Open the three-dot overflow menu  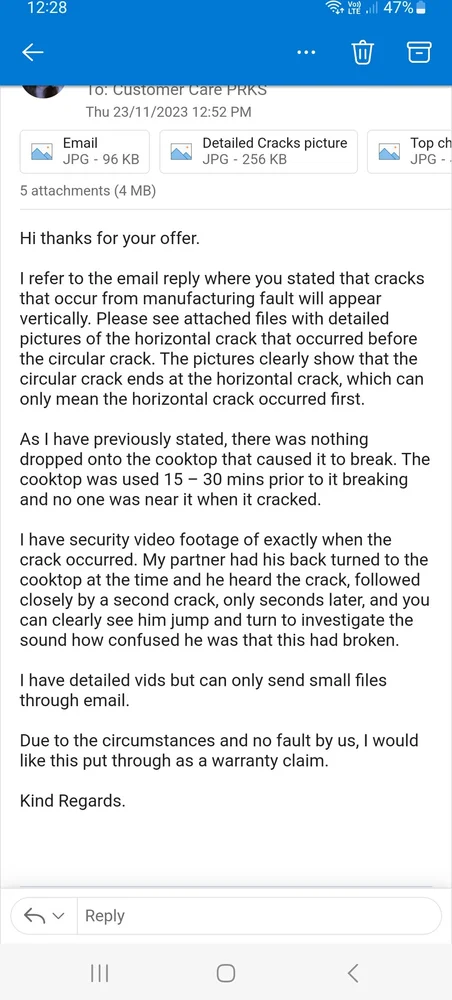(307, 53)
